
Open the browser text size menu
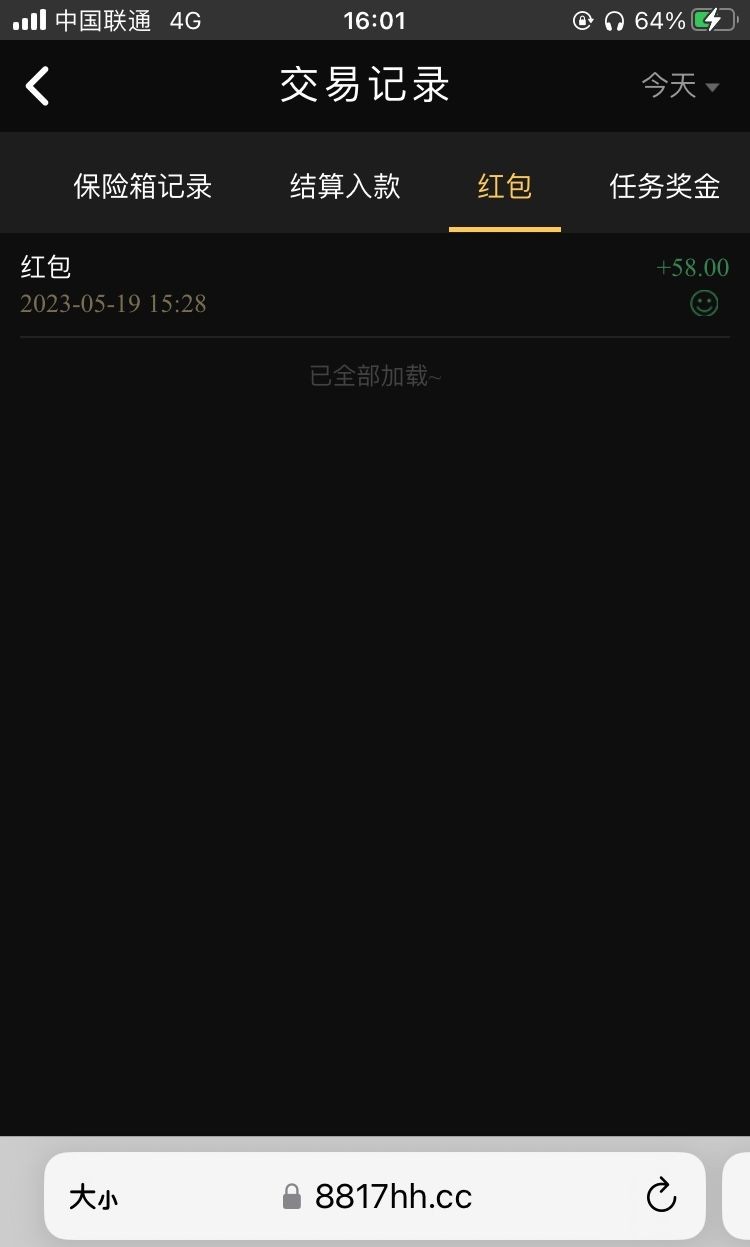(x=93, y=1197)
